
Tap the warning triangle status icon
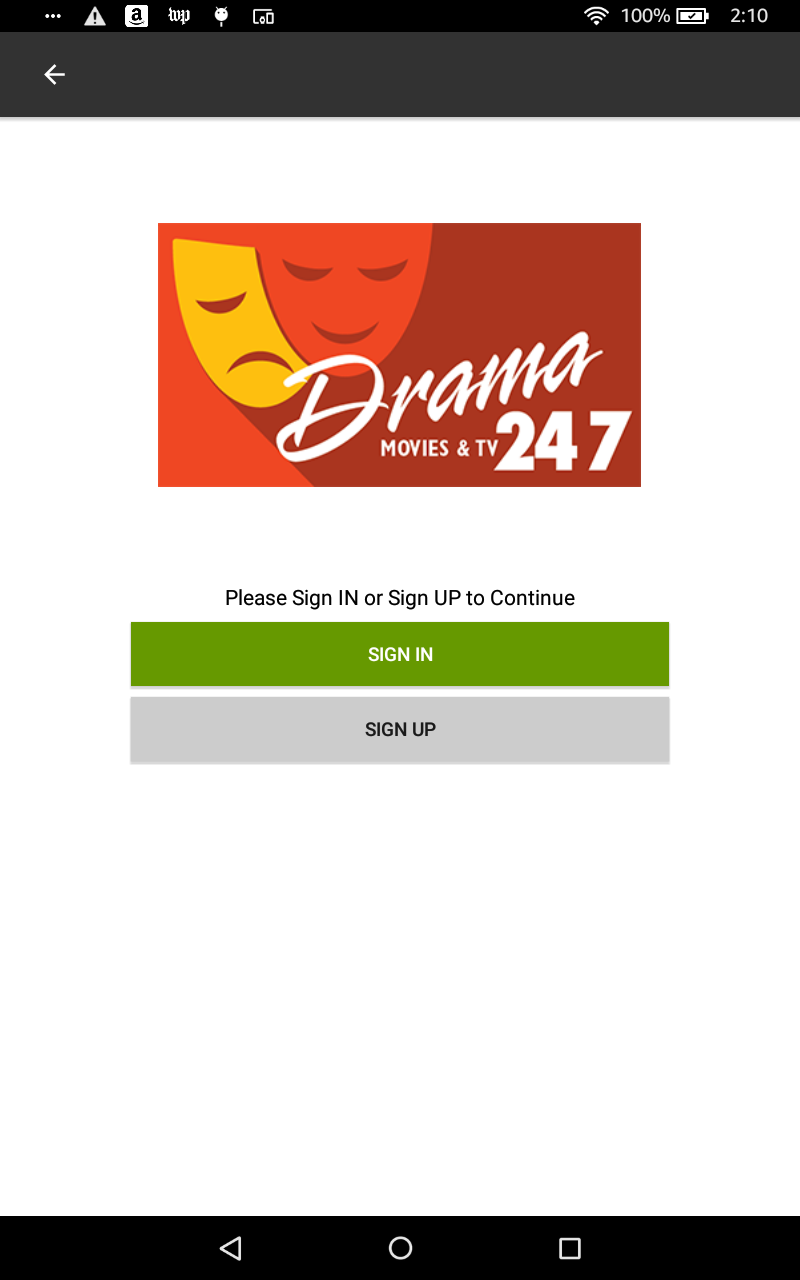pos(94,16)
